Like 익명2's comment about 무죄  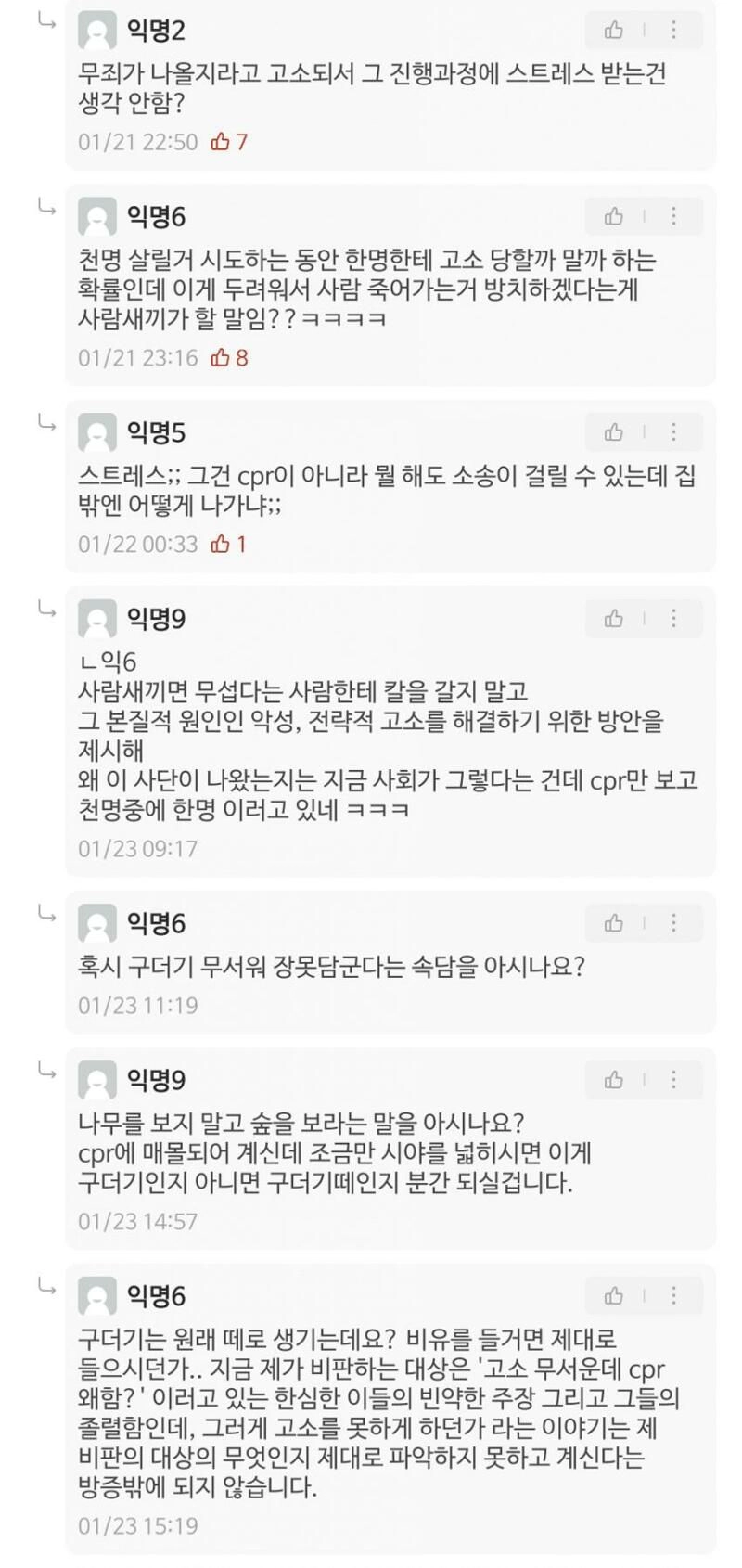pos(614,31)
